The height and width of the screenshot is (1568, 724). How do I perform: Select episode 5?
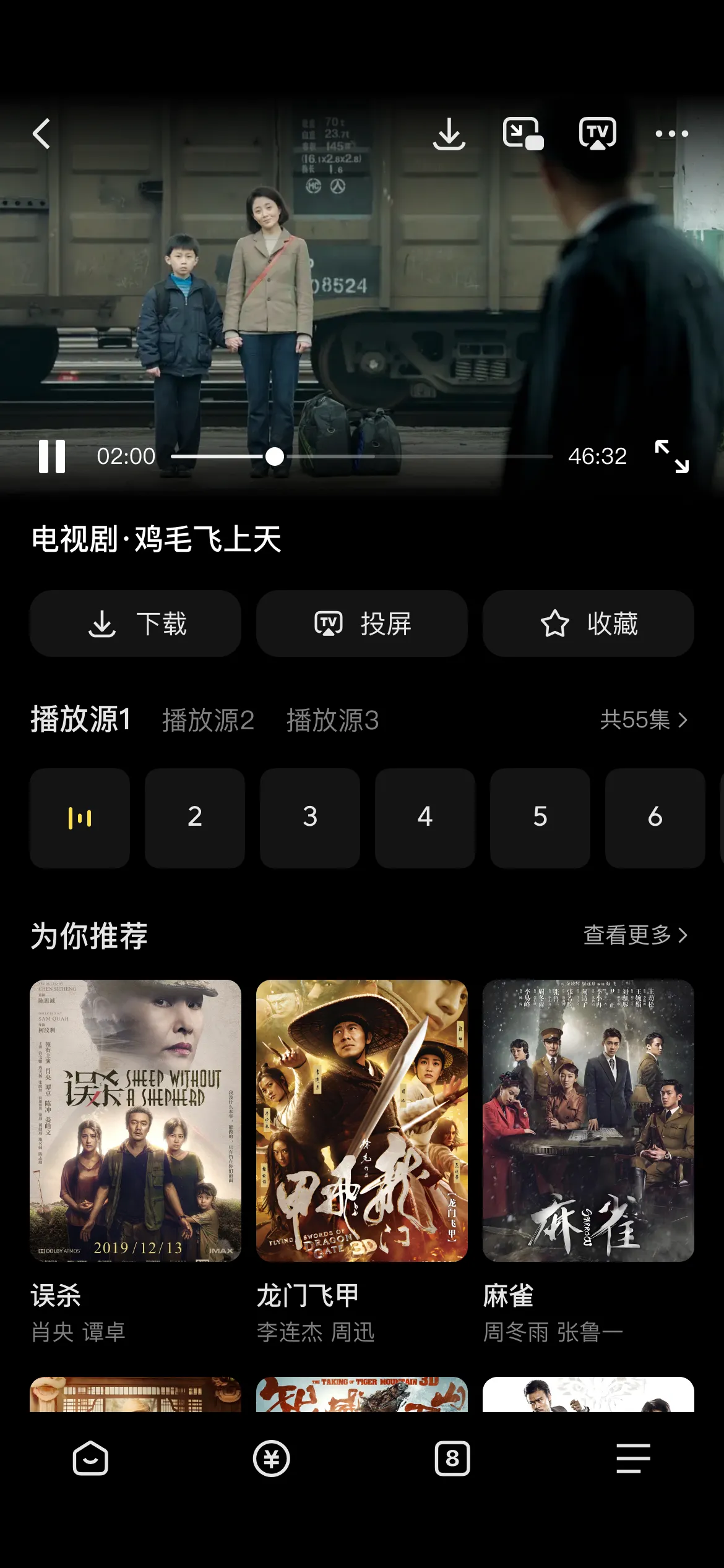[540, 818]
